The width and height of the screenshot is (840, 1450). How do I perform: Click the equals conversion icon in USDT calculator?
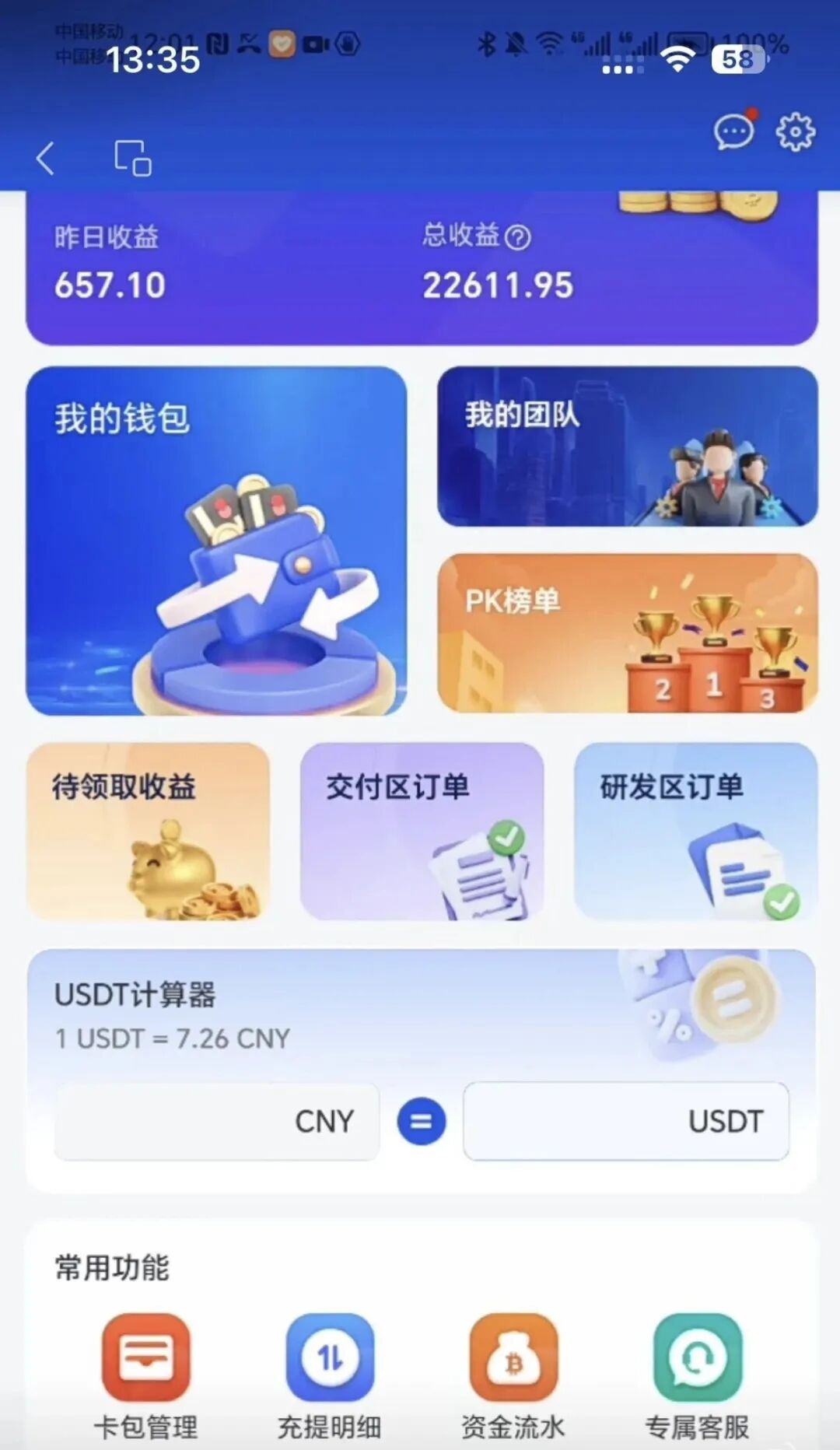420,1120
